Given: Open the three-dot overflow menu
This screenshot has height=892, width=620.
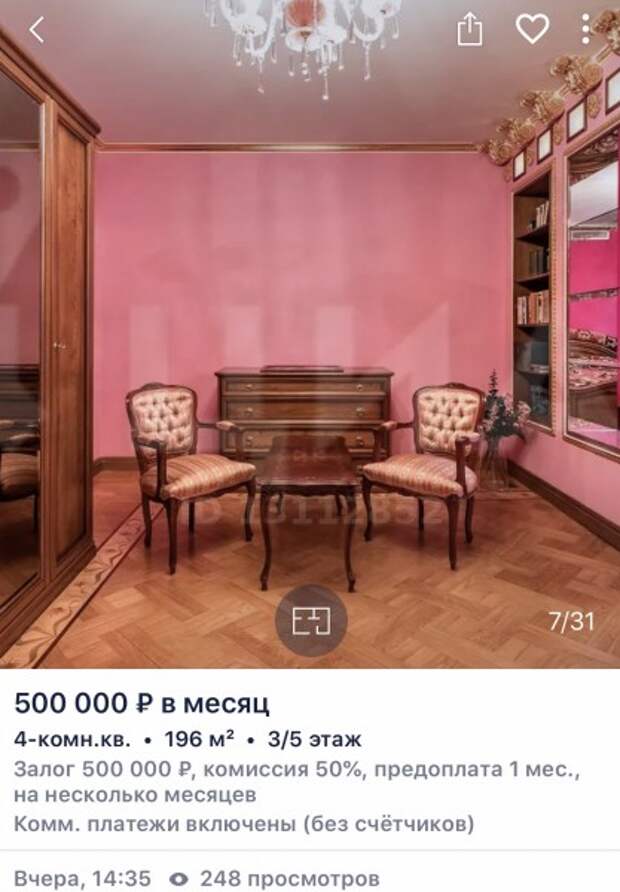Looking at the screenshot, I should pyautogui.click(x=587, y=29).
